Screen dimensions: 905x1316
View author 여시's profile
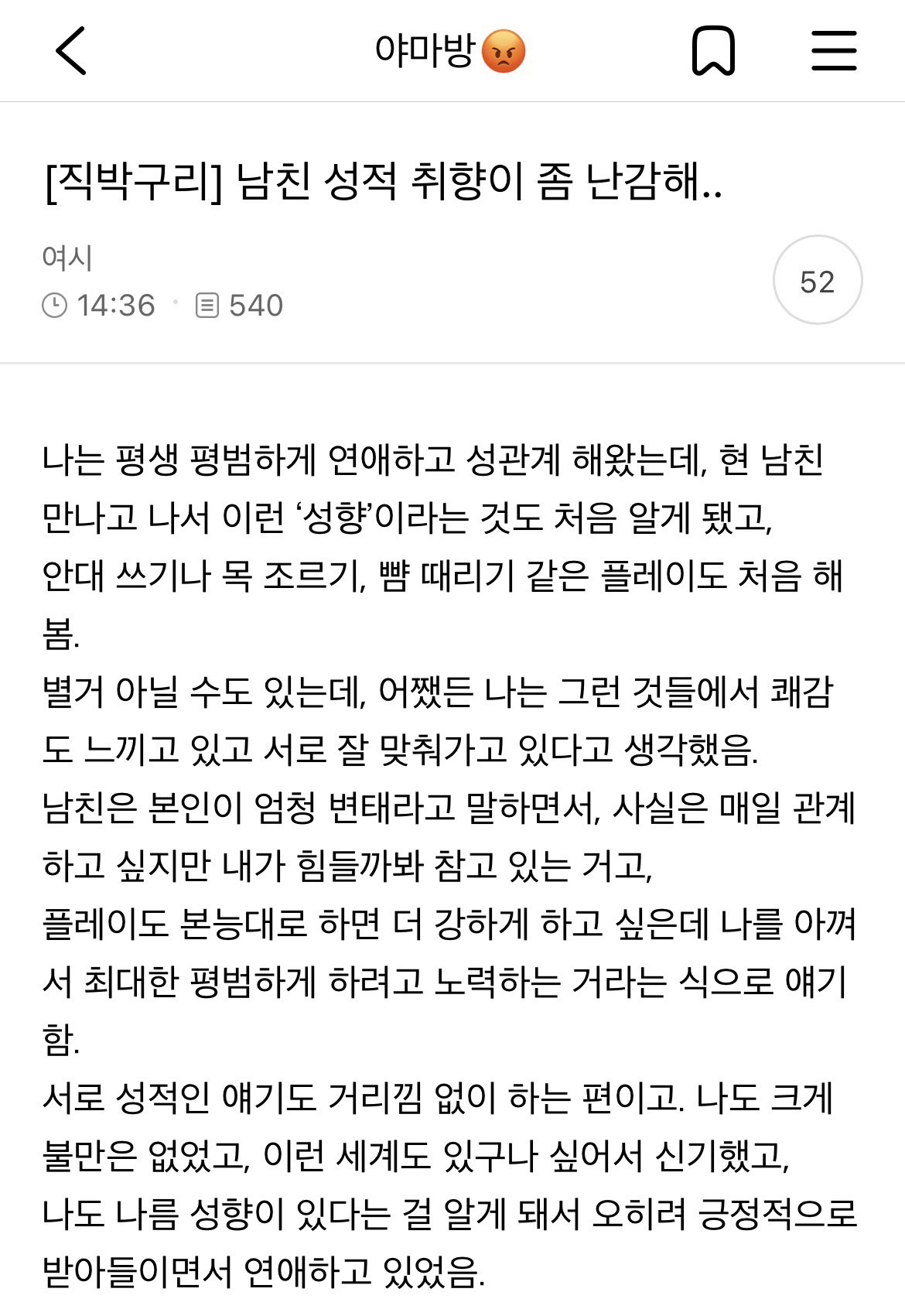tap(67, 258)
